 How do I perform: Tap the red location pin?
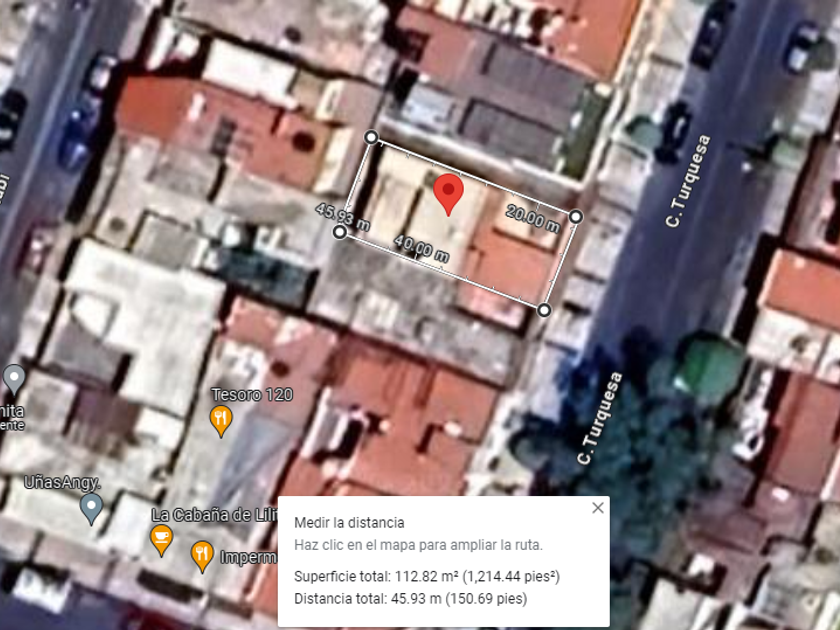pos(448,191)
